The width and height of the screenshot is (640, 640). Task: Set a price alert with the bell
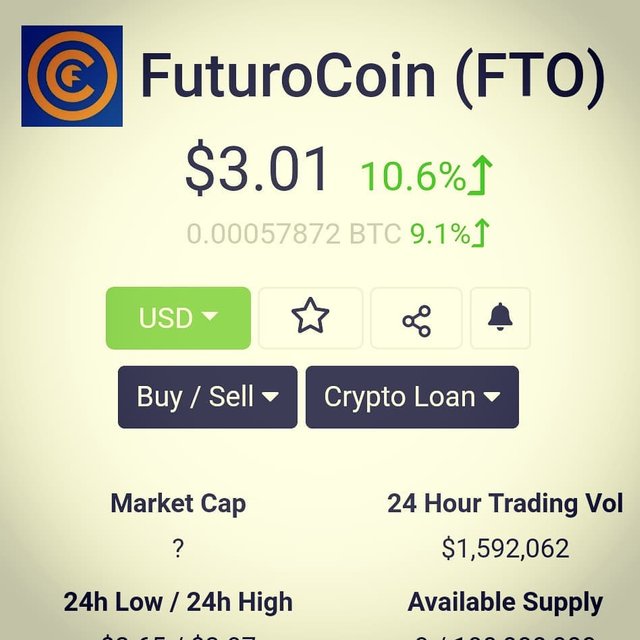tap(500, 318)
